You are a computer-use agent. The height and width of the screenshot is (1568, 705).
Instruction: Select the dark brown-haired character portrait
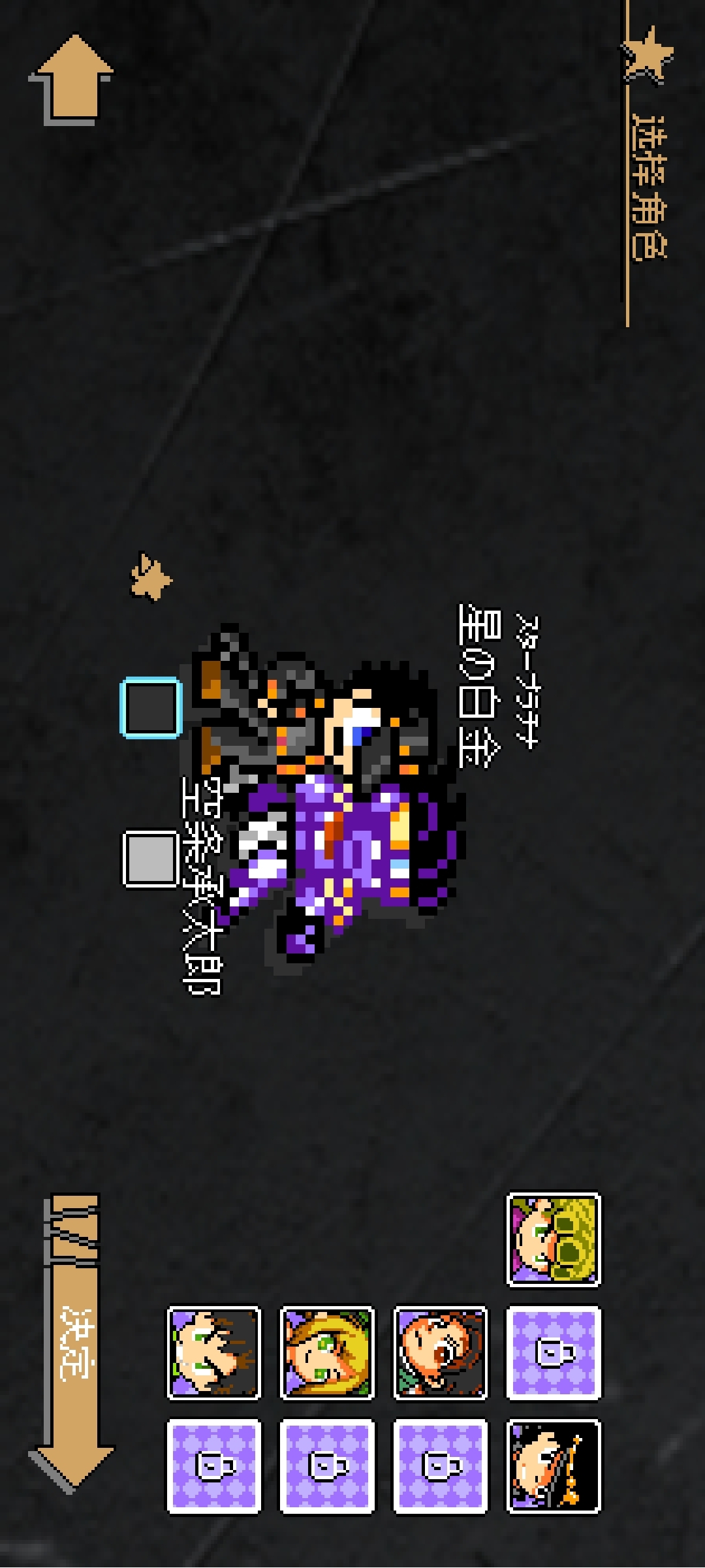click(214, 1352)
